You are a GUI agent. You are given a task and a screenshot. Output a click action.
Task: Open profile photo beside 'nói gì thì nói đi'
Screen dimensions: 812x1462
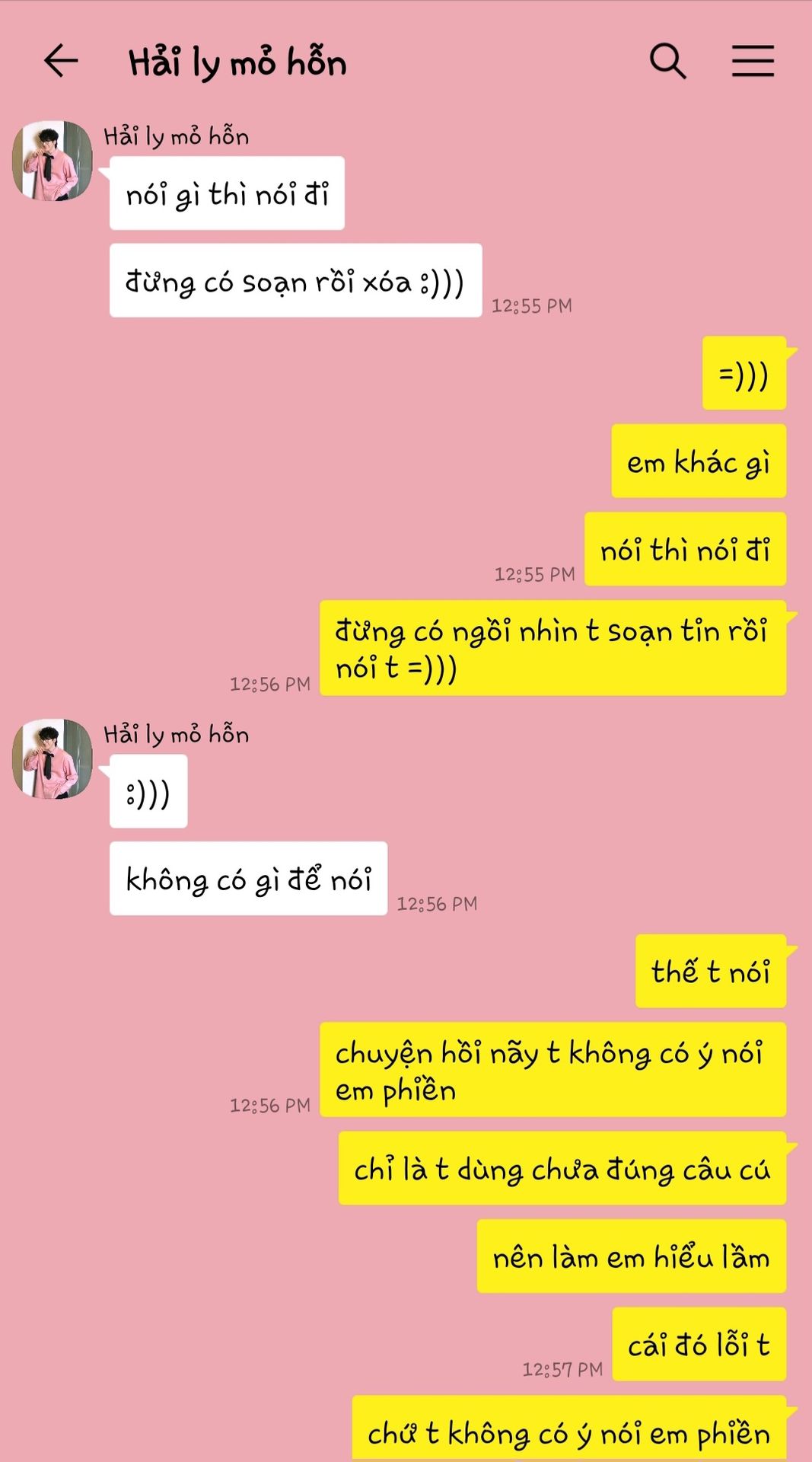53,161
